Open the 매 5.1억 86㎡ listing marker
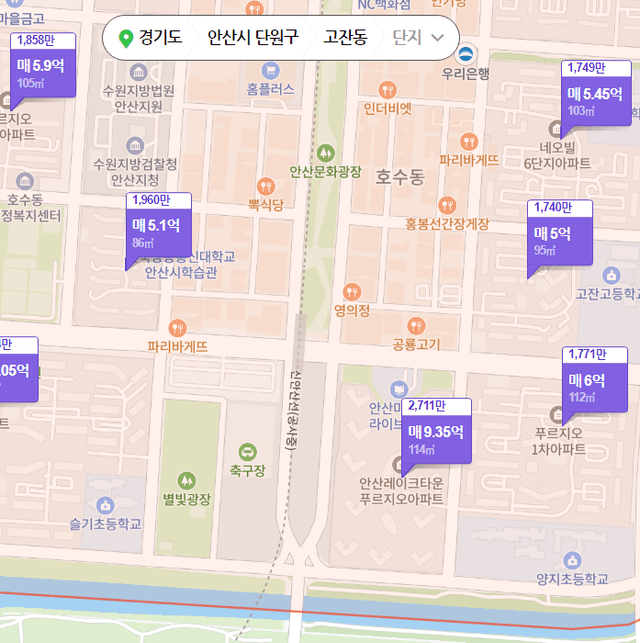 (156, 232)
